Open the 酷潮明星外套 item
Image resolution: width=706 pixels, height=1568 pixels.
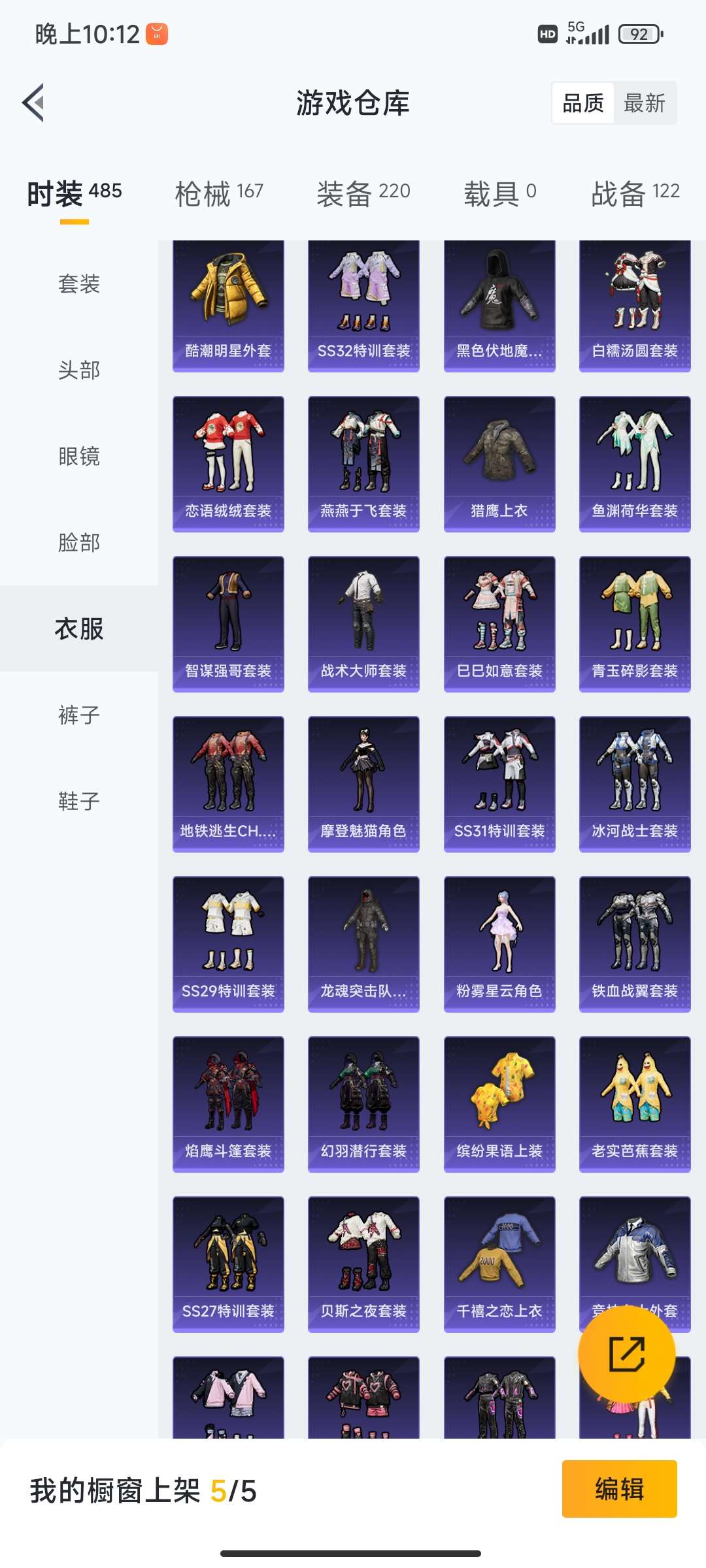click(228, 306)
